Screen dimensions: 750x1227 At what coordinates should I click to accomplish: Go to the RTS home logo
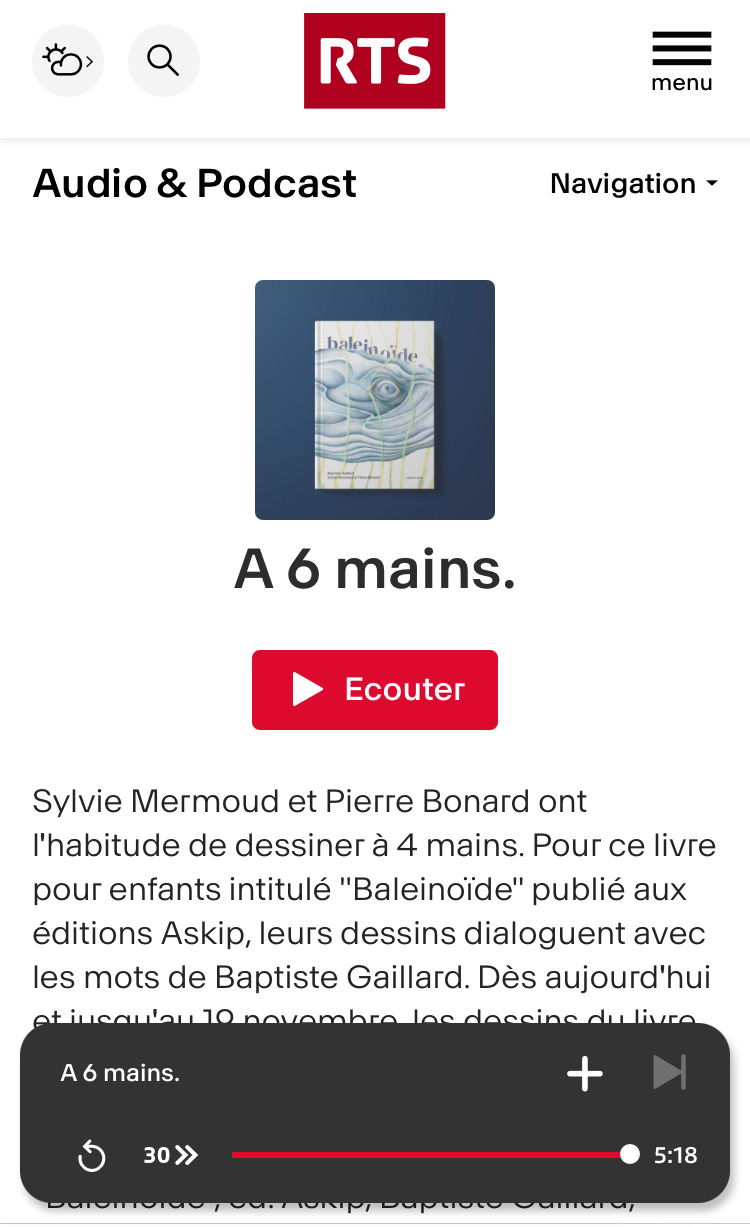[x=375, y=61]
